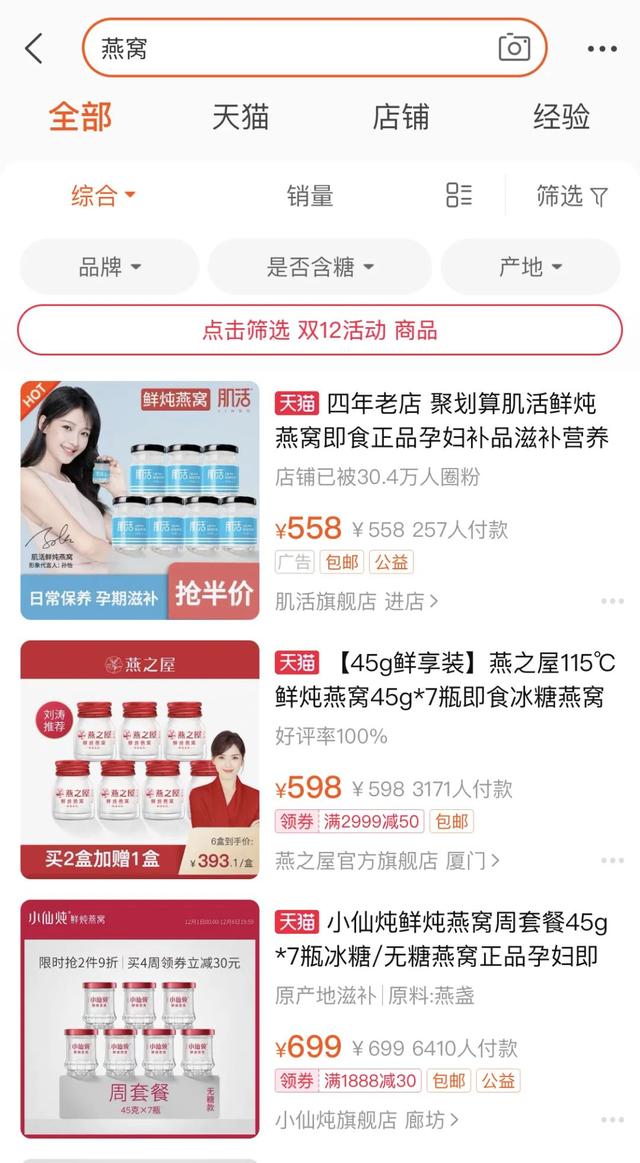640x1163 pixels.
Task: Open the 筛选 filter panel
Action: click(572, 196)
